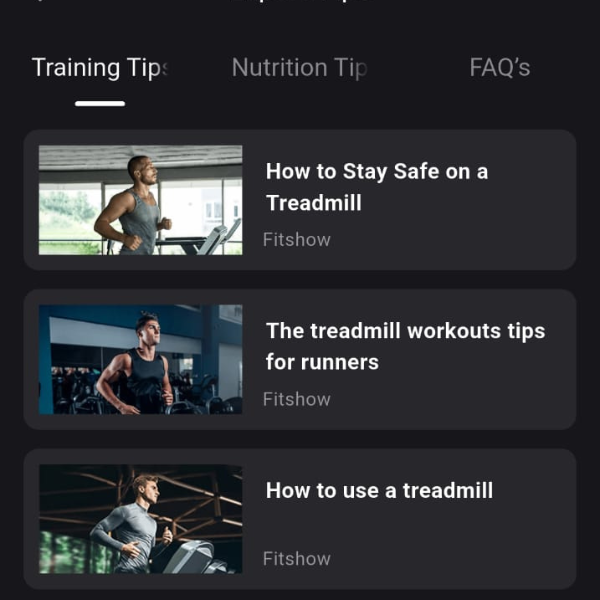The height and width of the screenshot is (600, 600).
Task: Read 'The treadmill workouts tips for runners'
Action: 300,359
